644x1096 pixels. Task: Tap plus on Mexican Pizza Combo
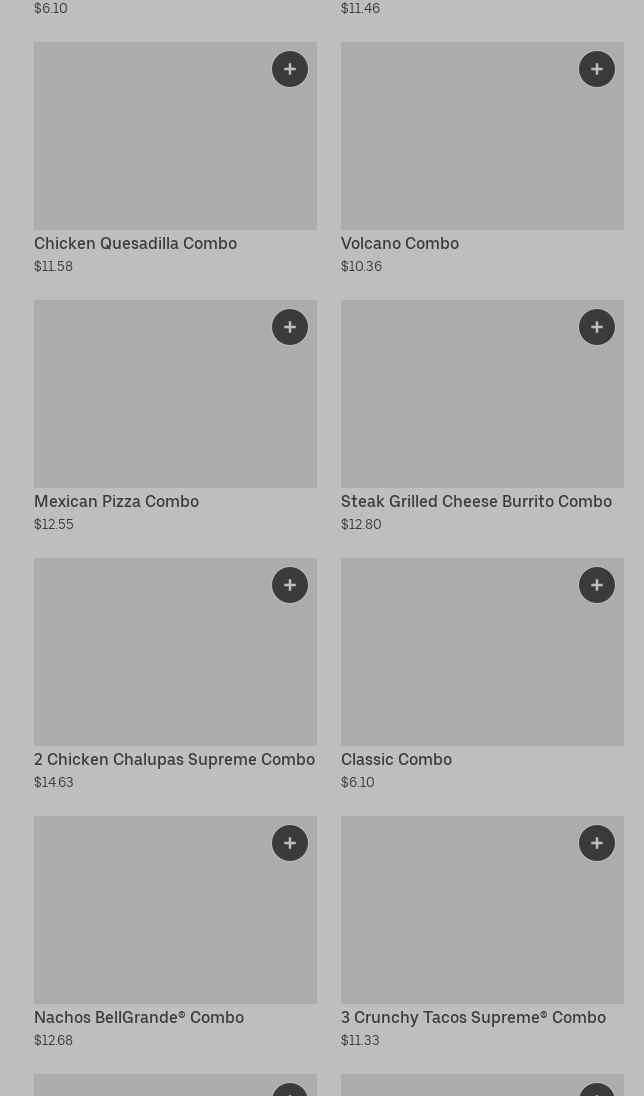tap(289, 327)
